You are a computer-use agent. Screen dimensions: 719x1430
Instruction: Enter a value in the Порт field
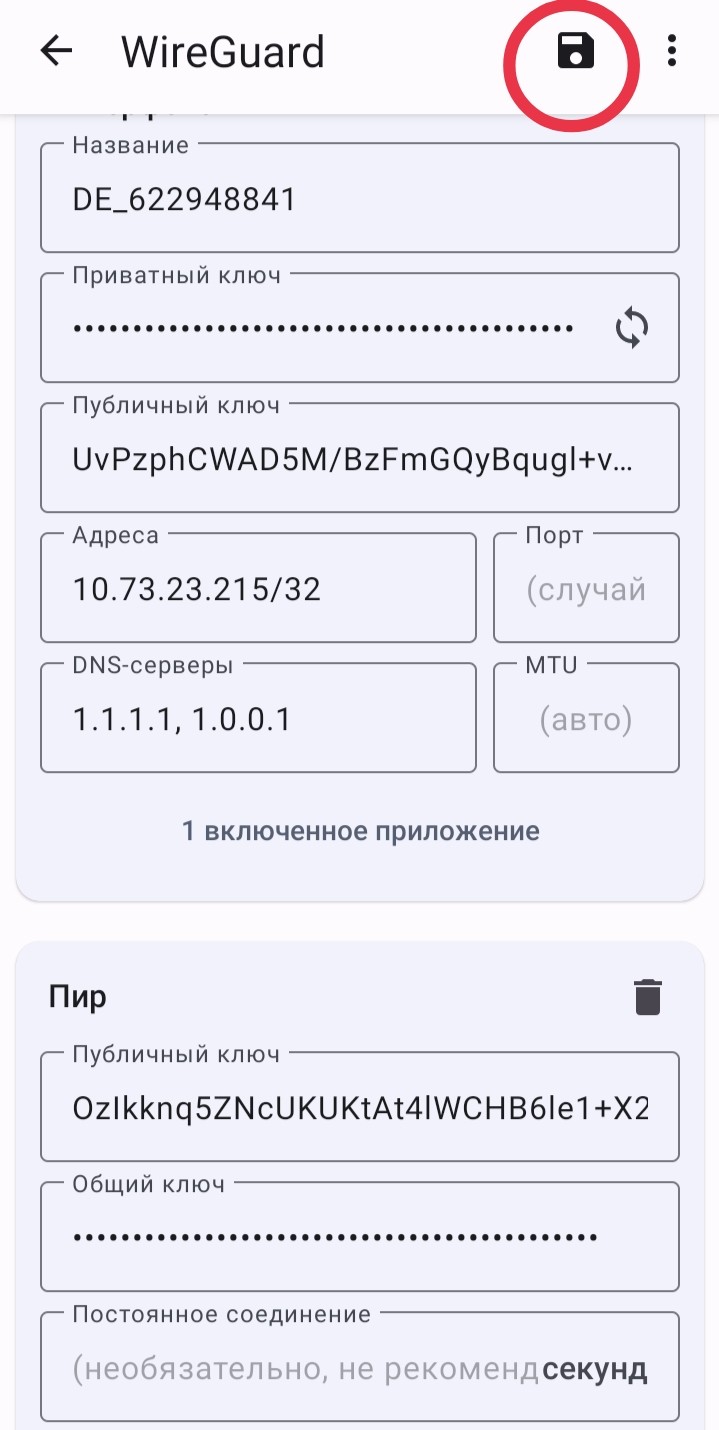[586, 588]
